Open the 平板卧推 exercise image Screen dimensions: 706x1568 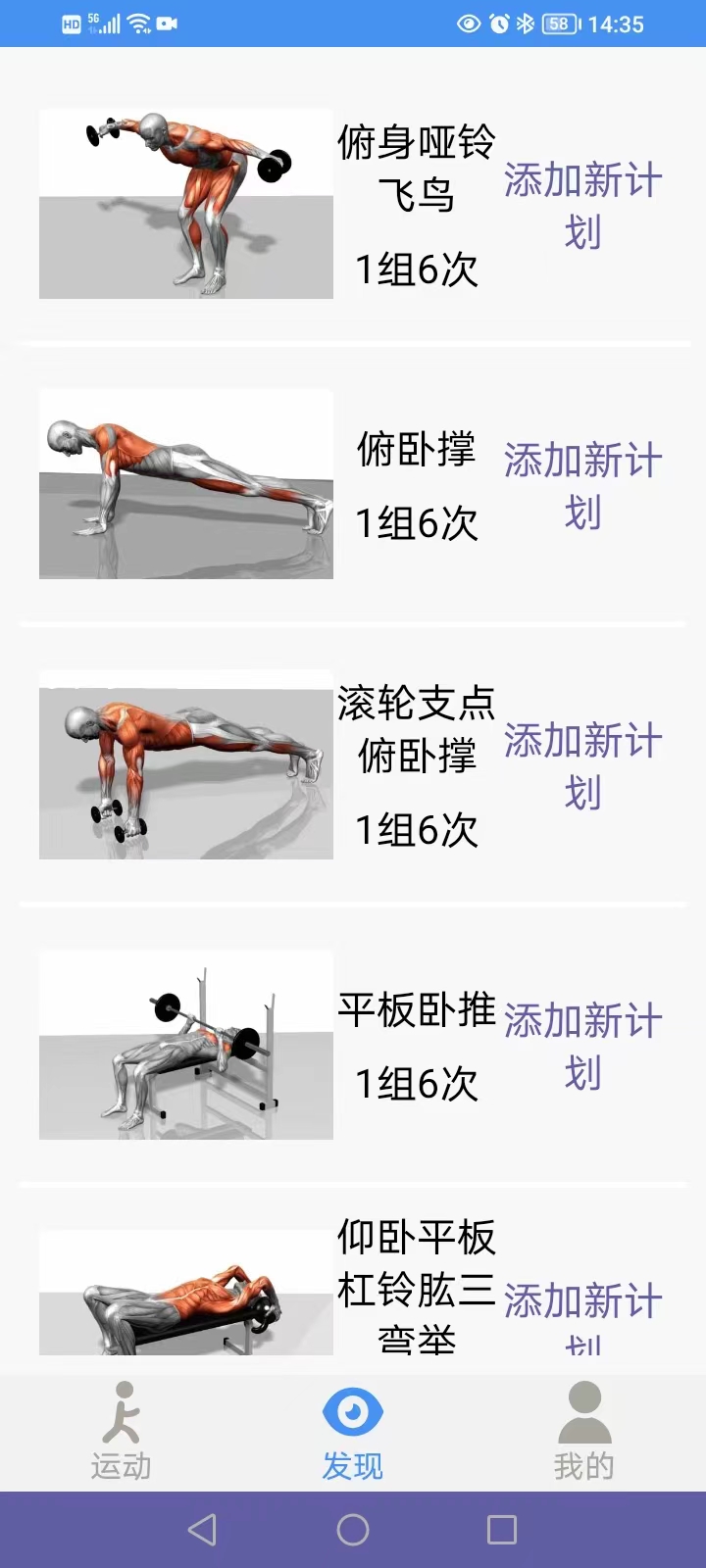coord(186,1045)
